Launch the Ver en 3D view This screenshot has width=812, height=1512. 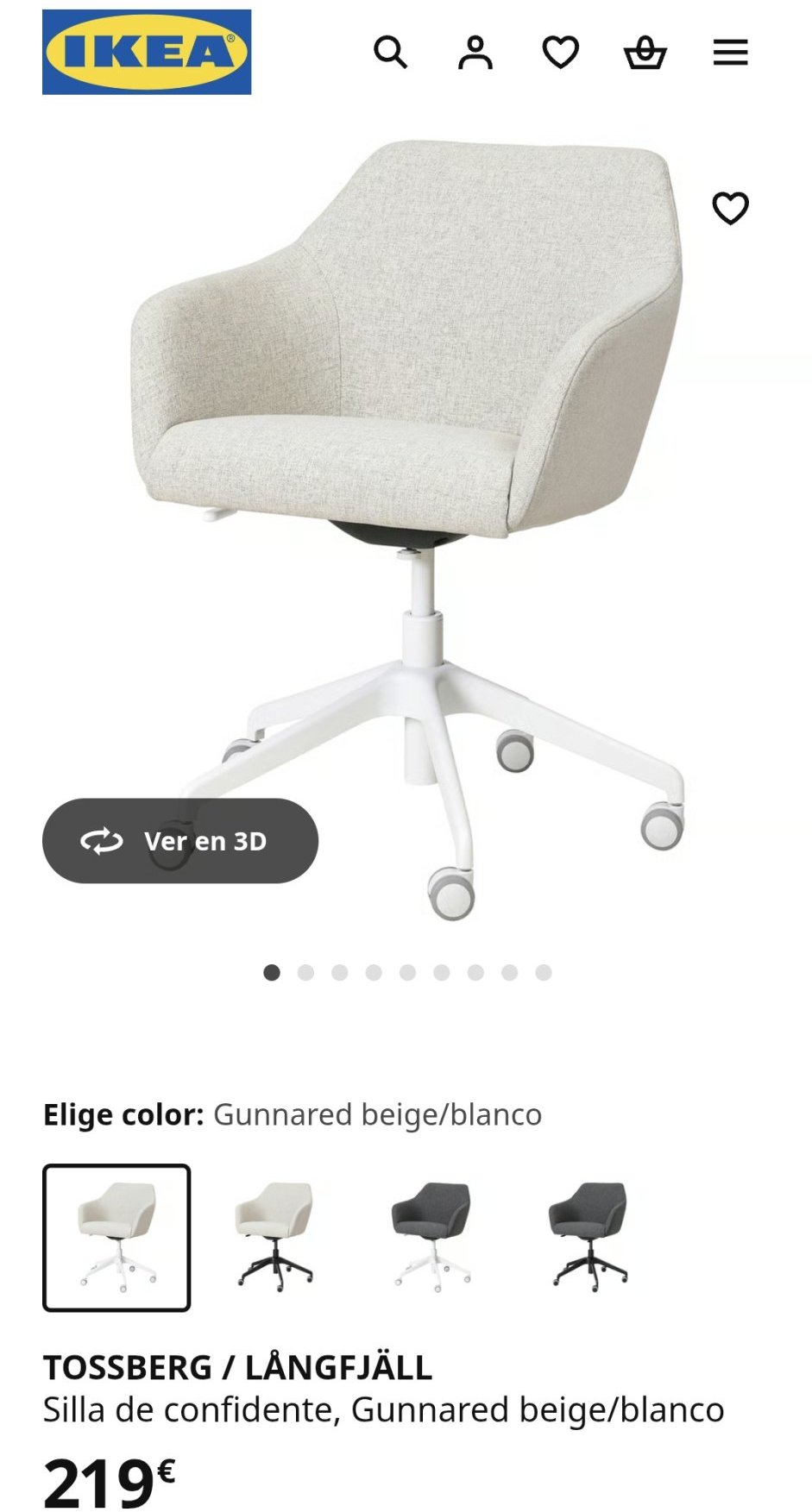pyautogui.click(x=180, y=840)
